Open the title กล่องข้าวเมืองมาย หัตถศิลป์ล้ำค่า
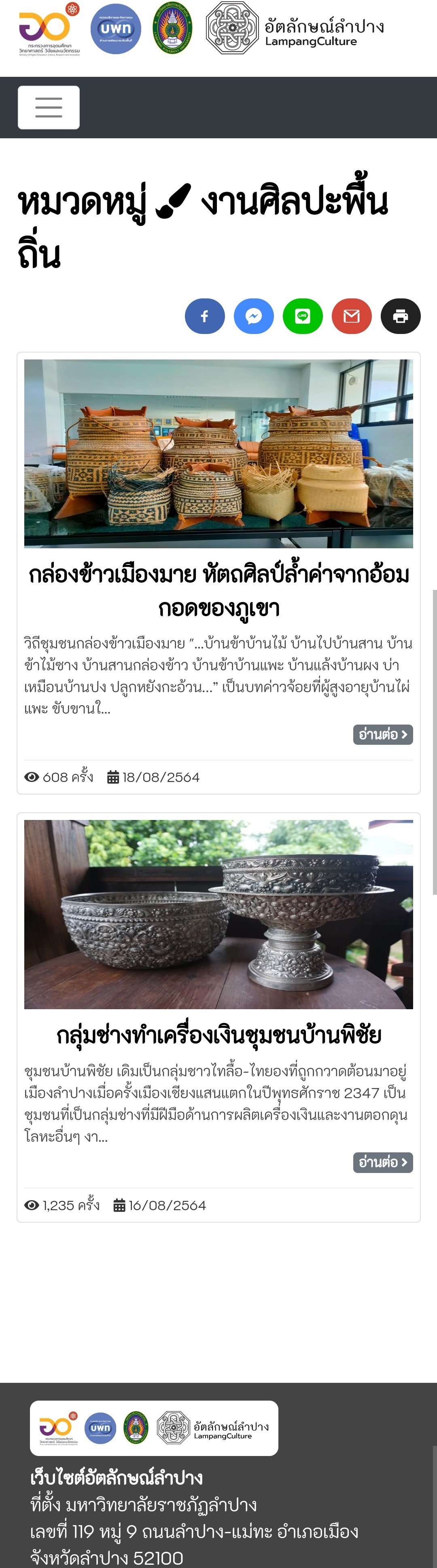 coord(218,590)
